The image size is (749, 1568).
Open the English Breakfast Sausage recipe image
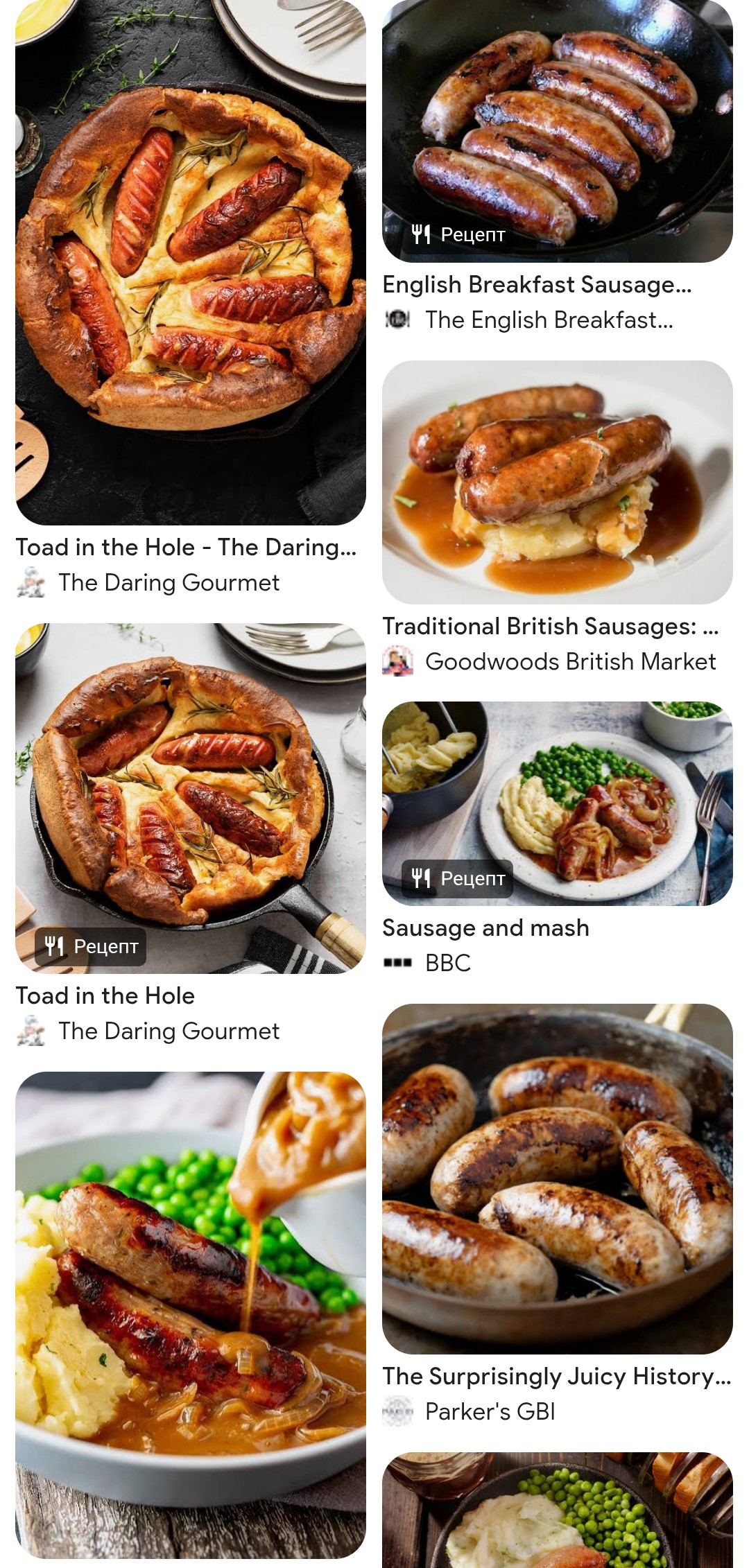click(557, 132)
